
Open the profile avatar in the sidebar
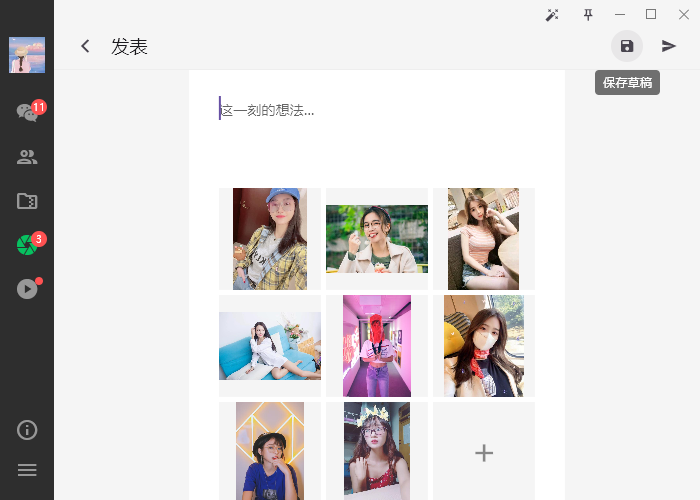tap(27, 55)
